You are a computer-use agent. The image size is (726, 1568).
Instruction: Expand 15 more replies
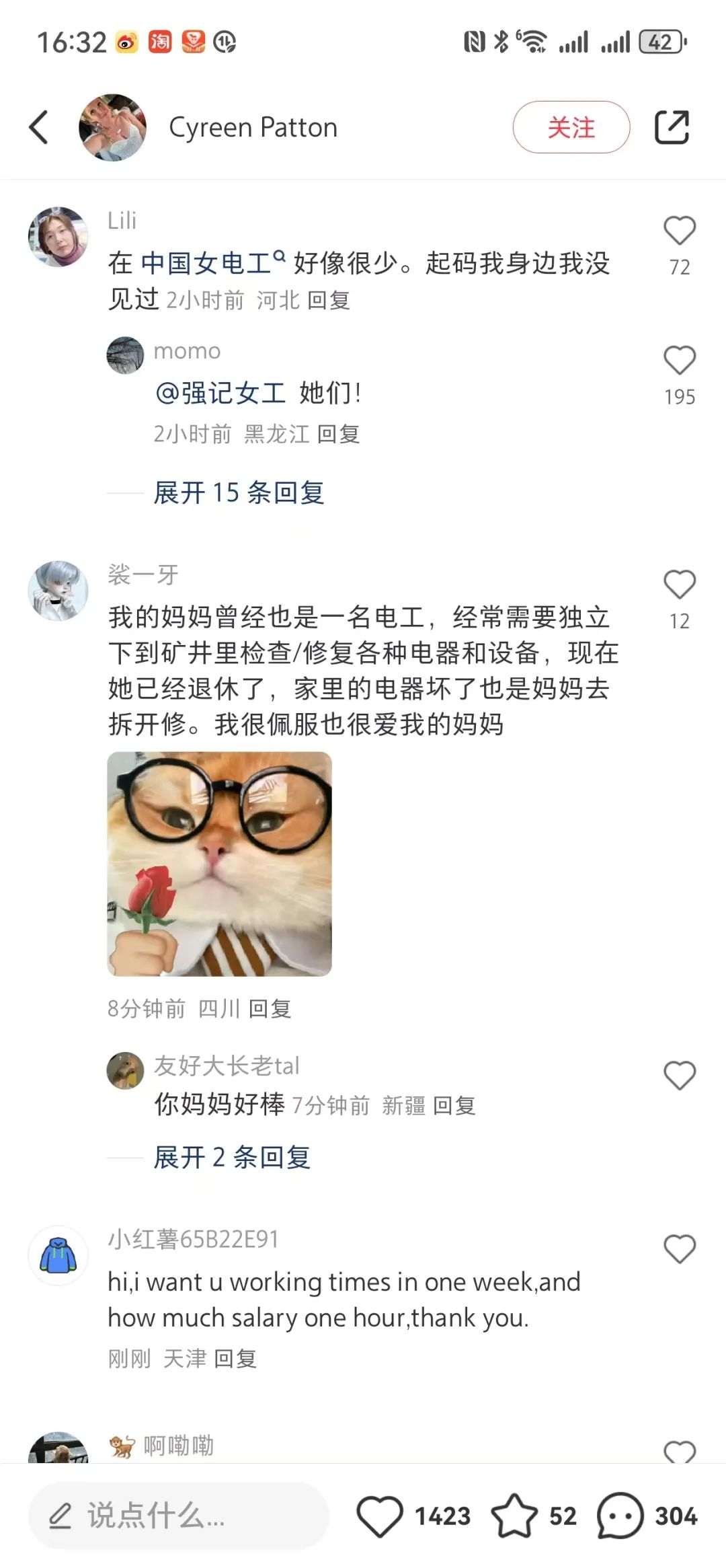click(x=239, y=492)
